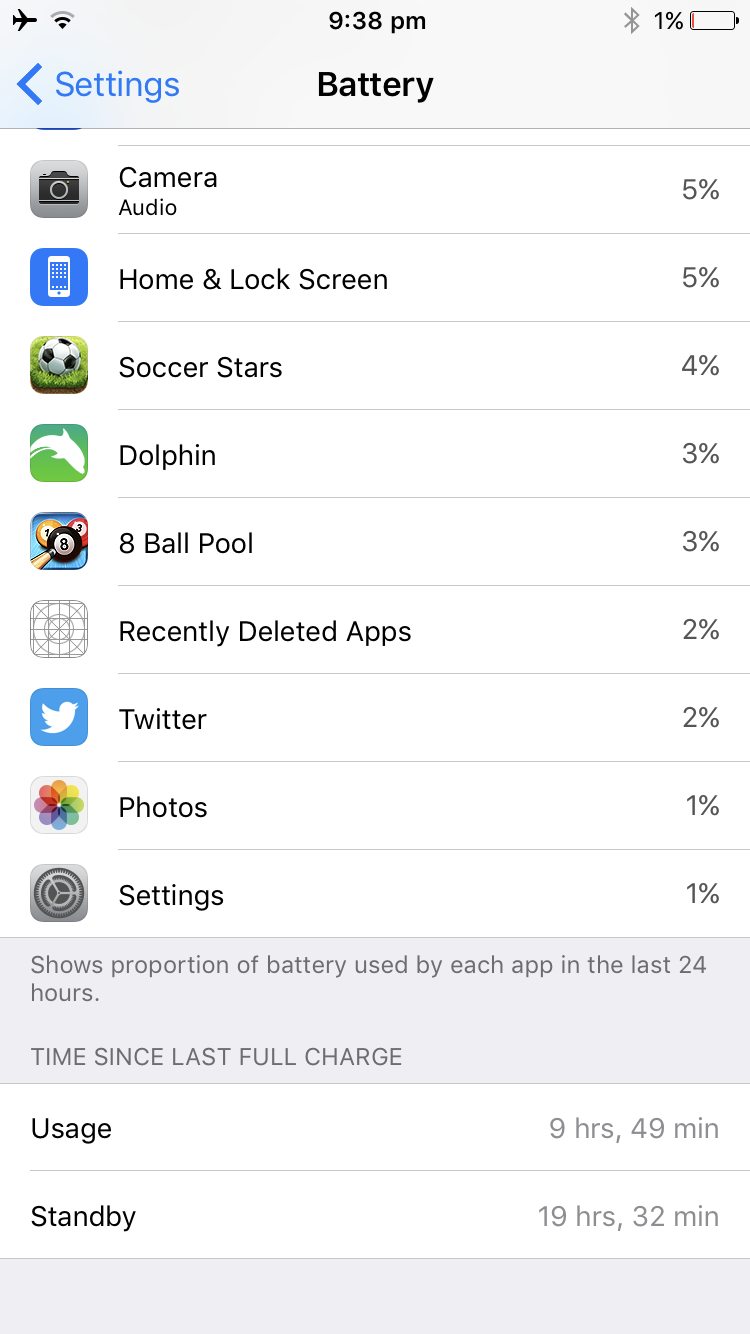Go back to Settings

click(98, 85)
